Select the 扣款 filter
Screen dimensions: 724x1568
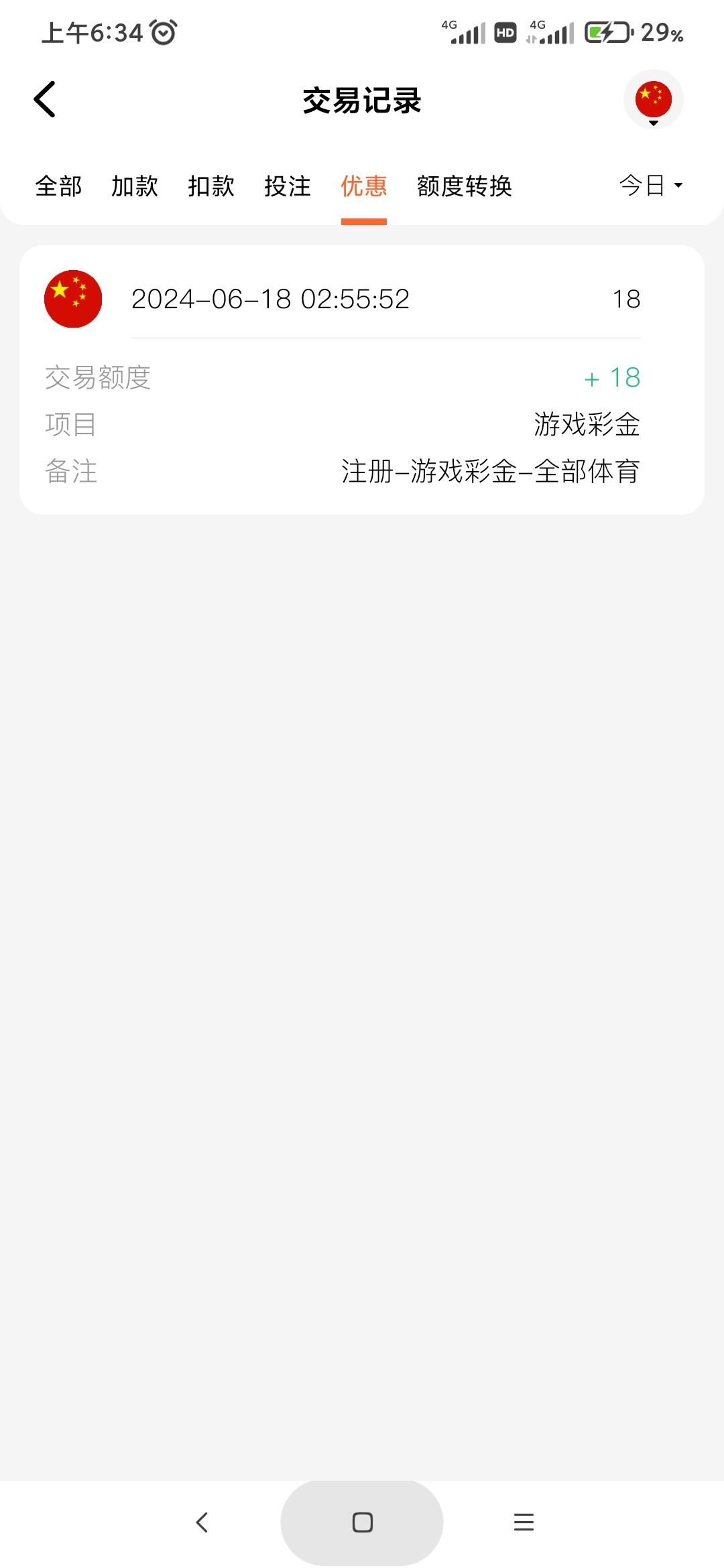point(210,187)
